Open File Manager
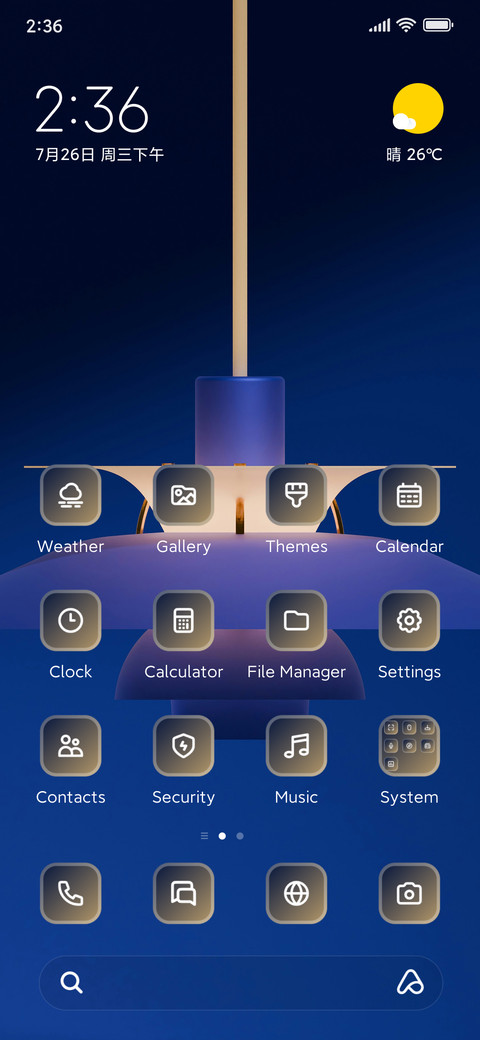480x1040 pixels. [x=296, y=620]
